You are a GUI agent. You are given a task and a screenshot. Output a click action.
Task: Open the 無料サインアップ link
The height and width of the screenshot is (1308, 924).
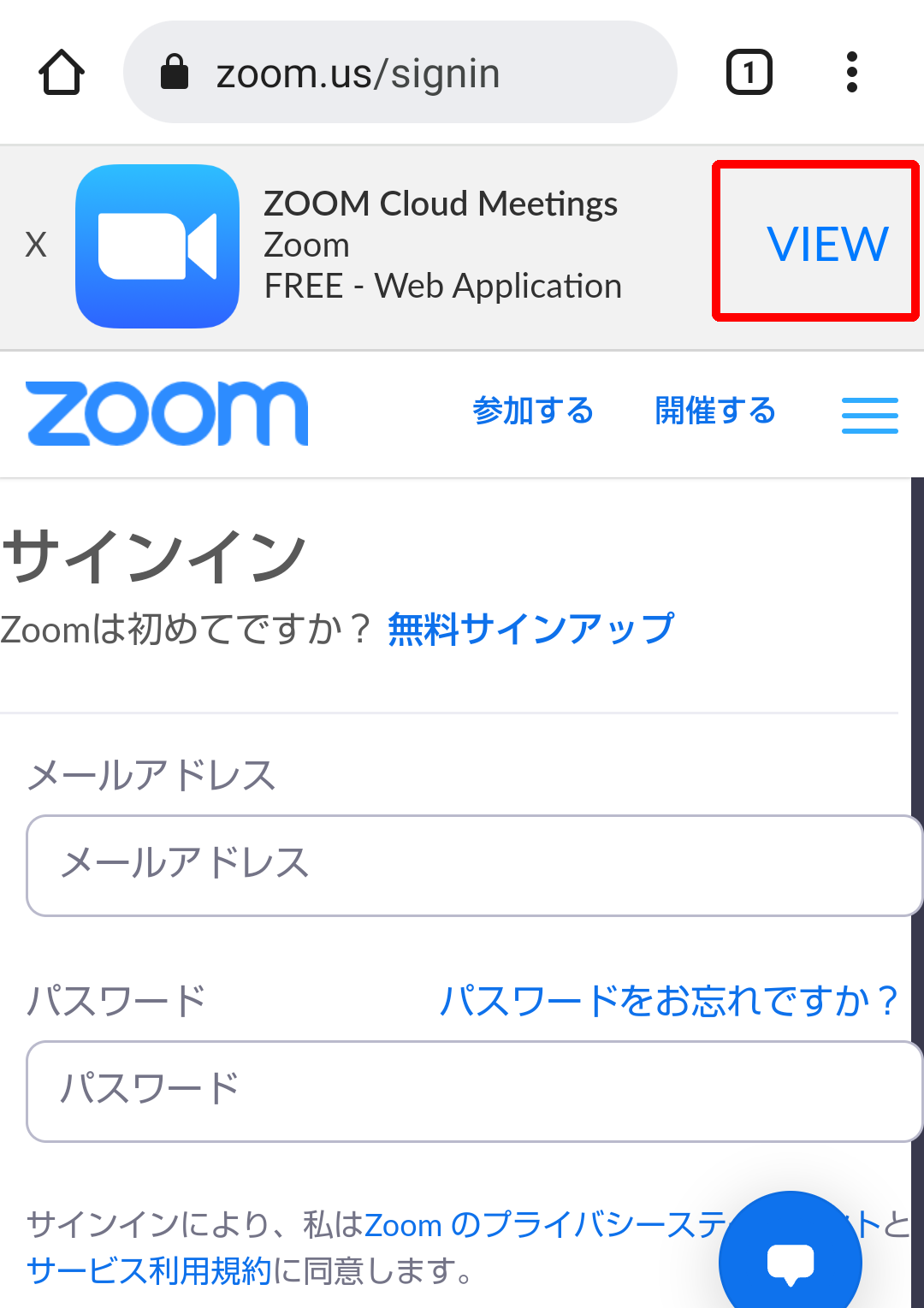[530, 630]
